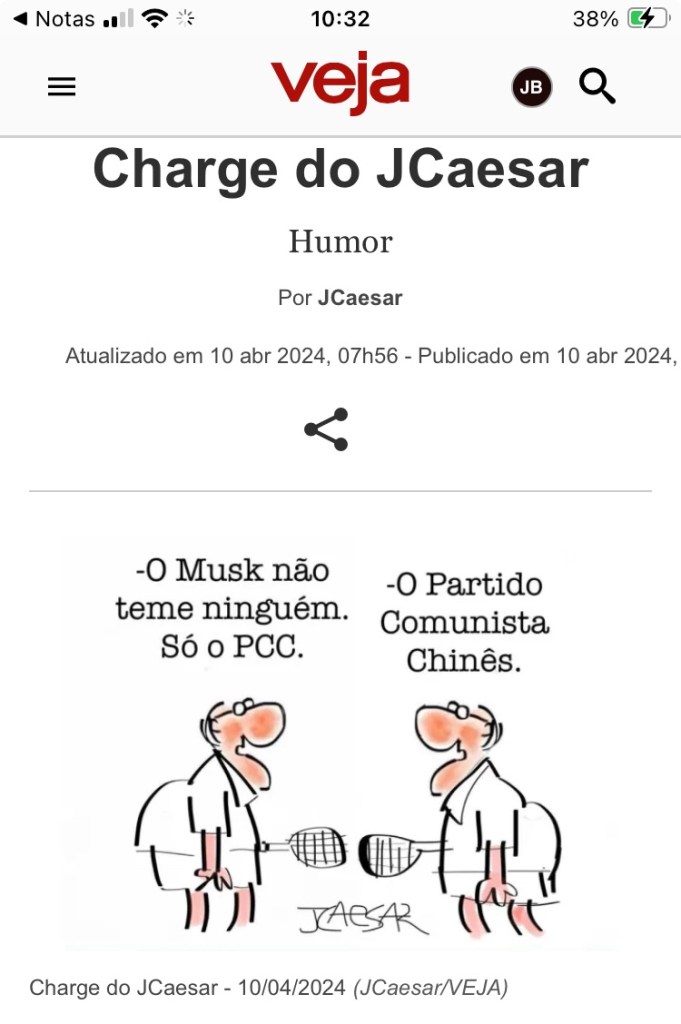
Task: Open the search magnifier
Action: tap(597, 87)
